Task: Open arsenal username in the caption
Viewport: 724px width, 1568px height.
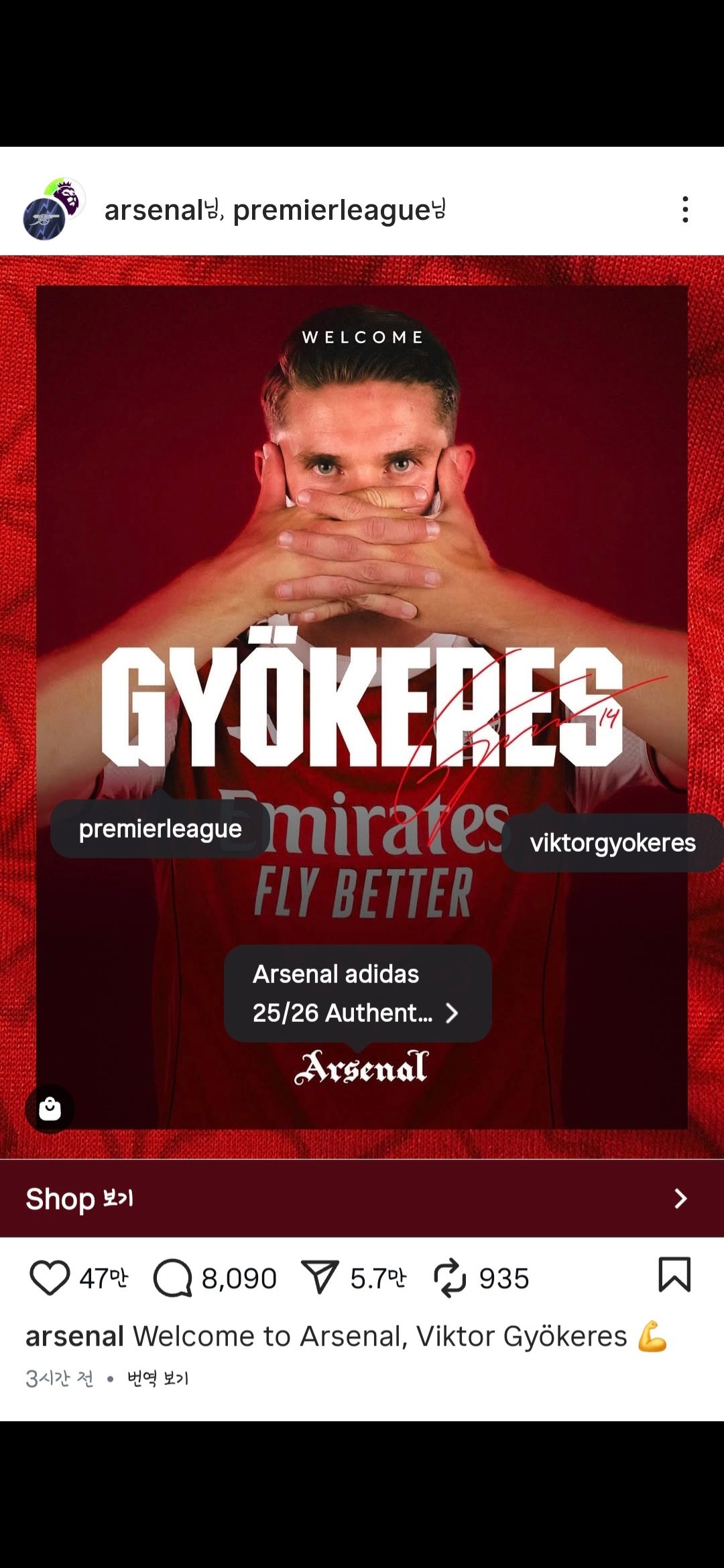Action: tap(74, 1336)
